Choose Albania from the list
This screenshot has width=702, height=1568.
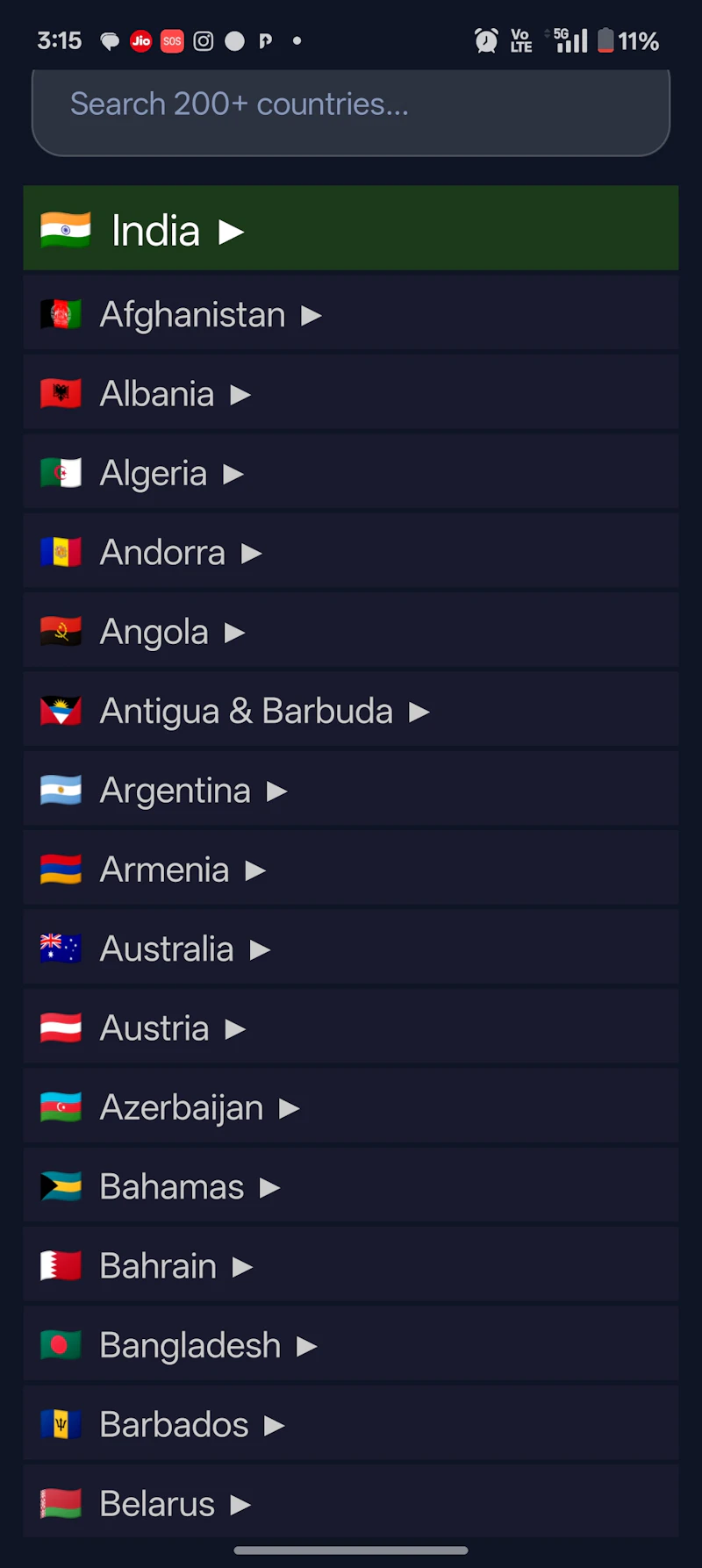[351, 393]
